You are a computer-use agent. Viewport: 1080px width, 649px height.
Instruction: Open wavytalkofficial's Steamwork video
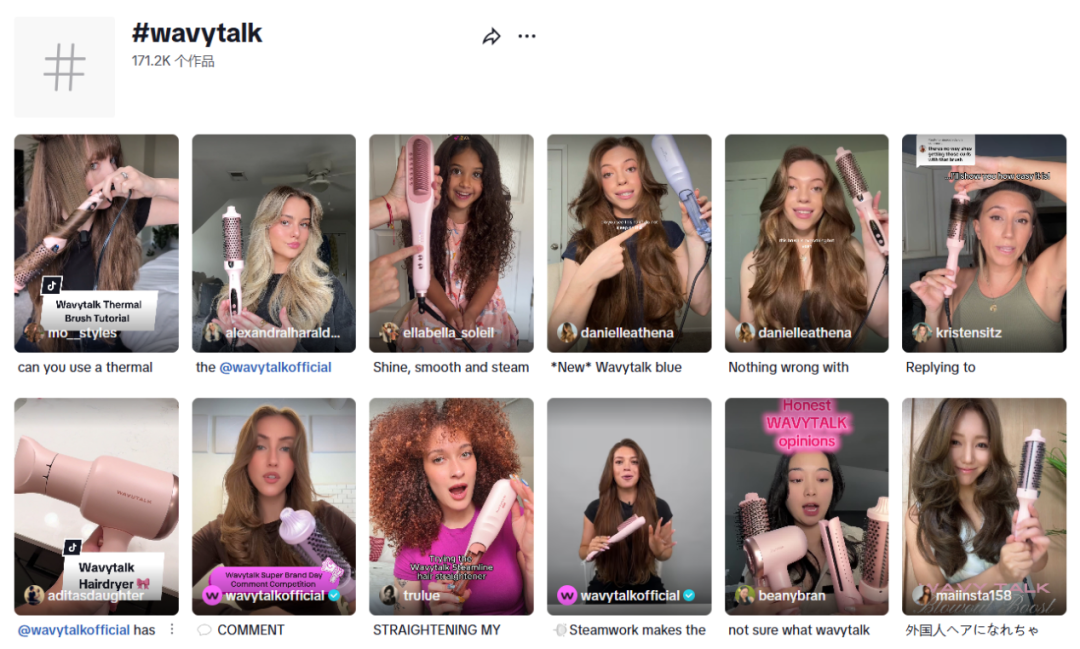pyautogui.click(x=629, y=506)
